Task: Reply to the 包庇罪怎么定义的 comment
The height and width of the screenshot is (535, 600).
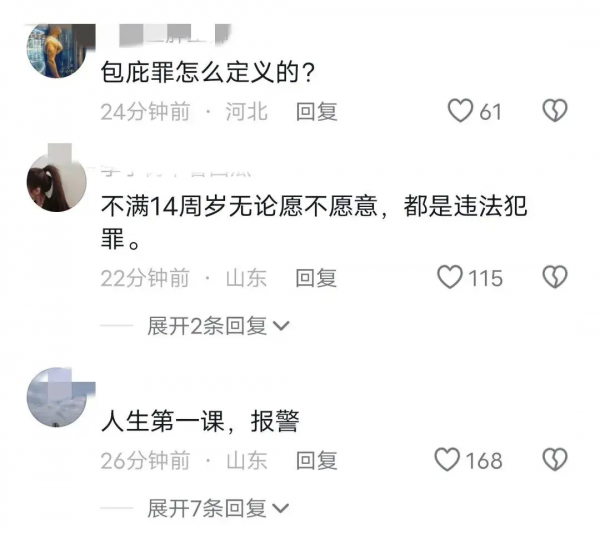Action: pos(316,111)
